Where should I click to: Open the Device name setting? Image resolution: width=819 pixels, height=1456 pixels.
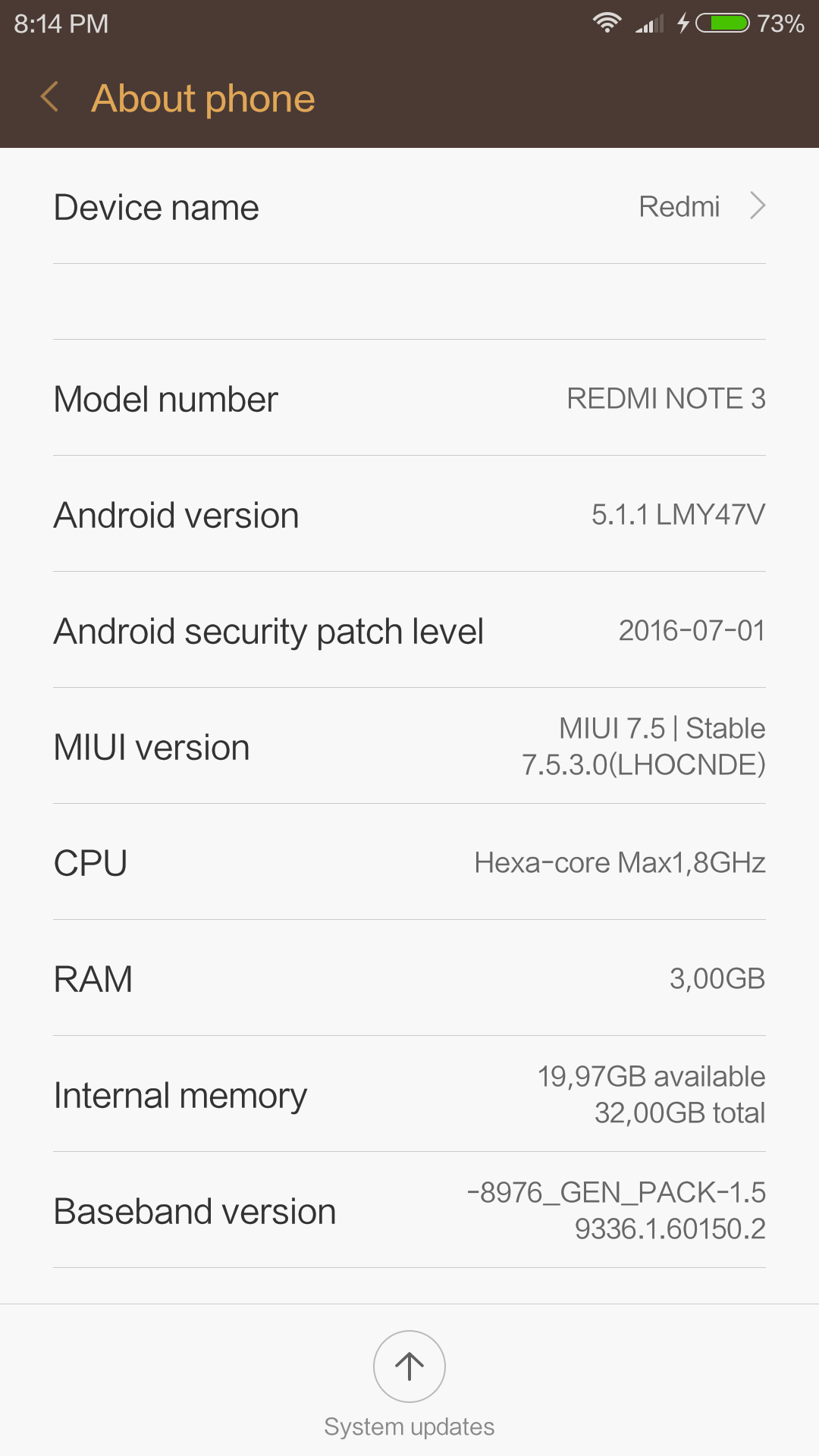pyautogui.click(x=409, y=207)
